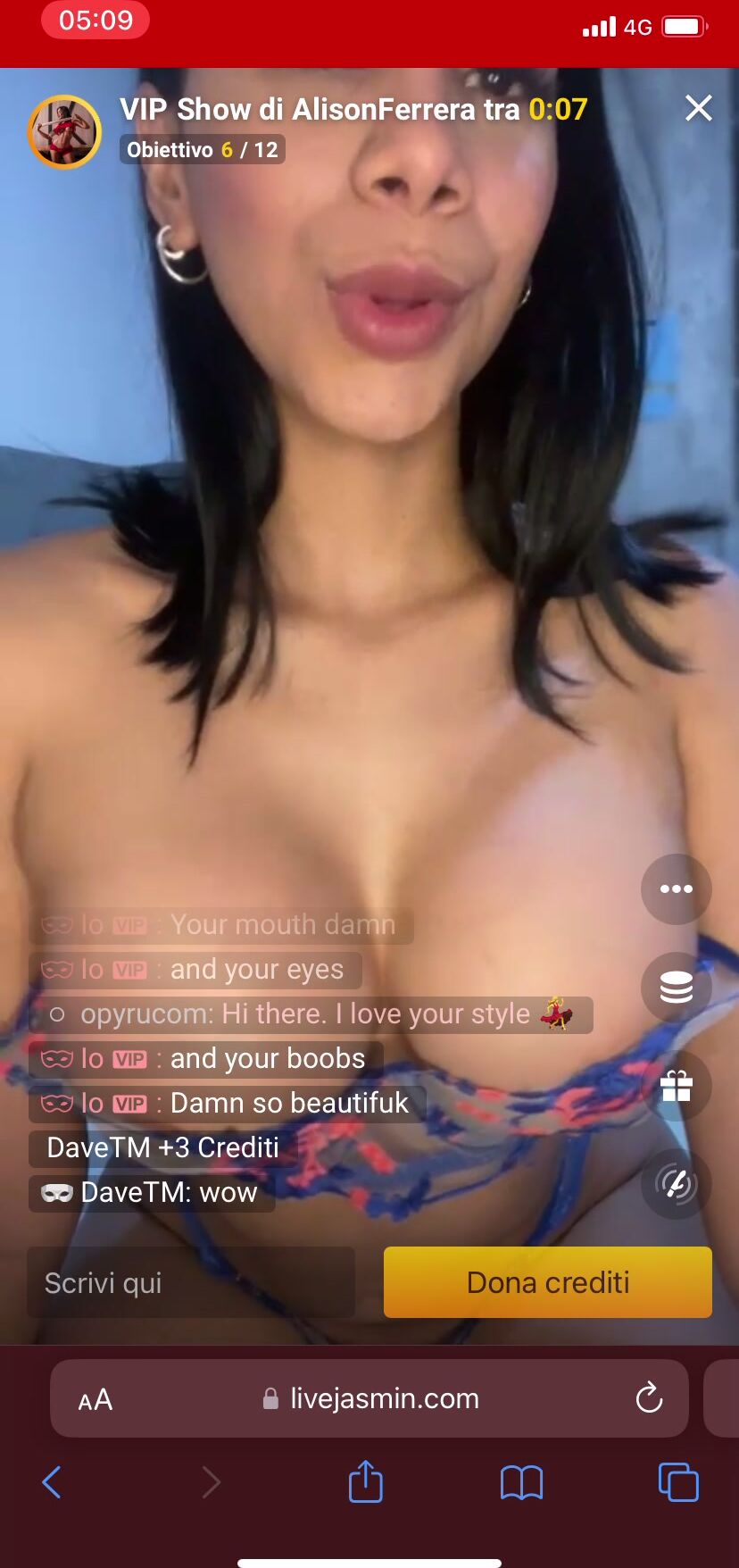Show open browser tabs
Viewport: 739px width, 1568px height.
(x=677, y=1482)
